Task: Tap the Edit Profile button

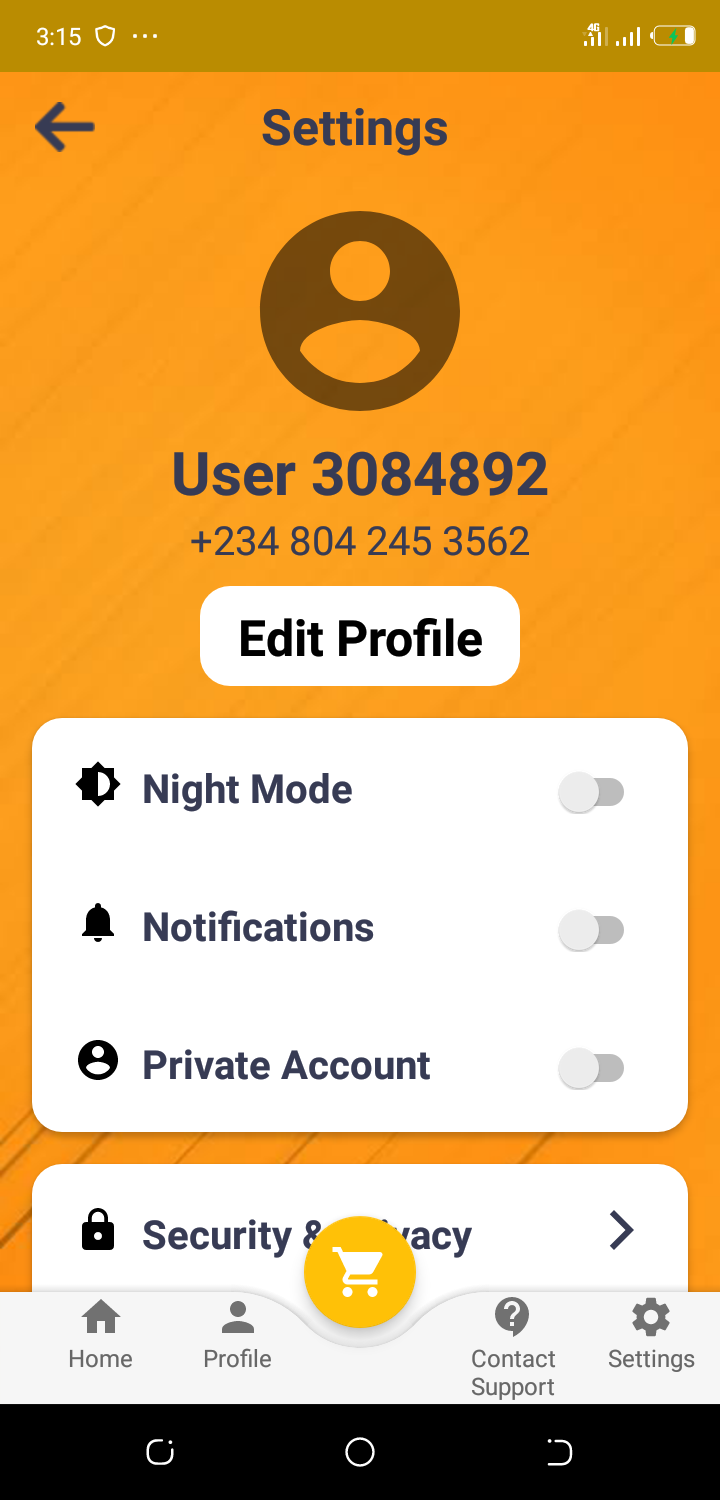Action: point(360,637)
